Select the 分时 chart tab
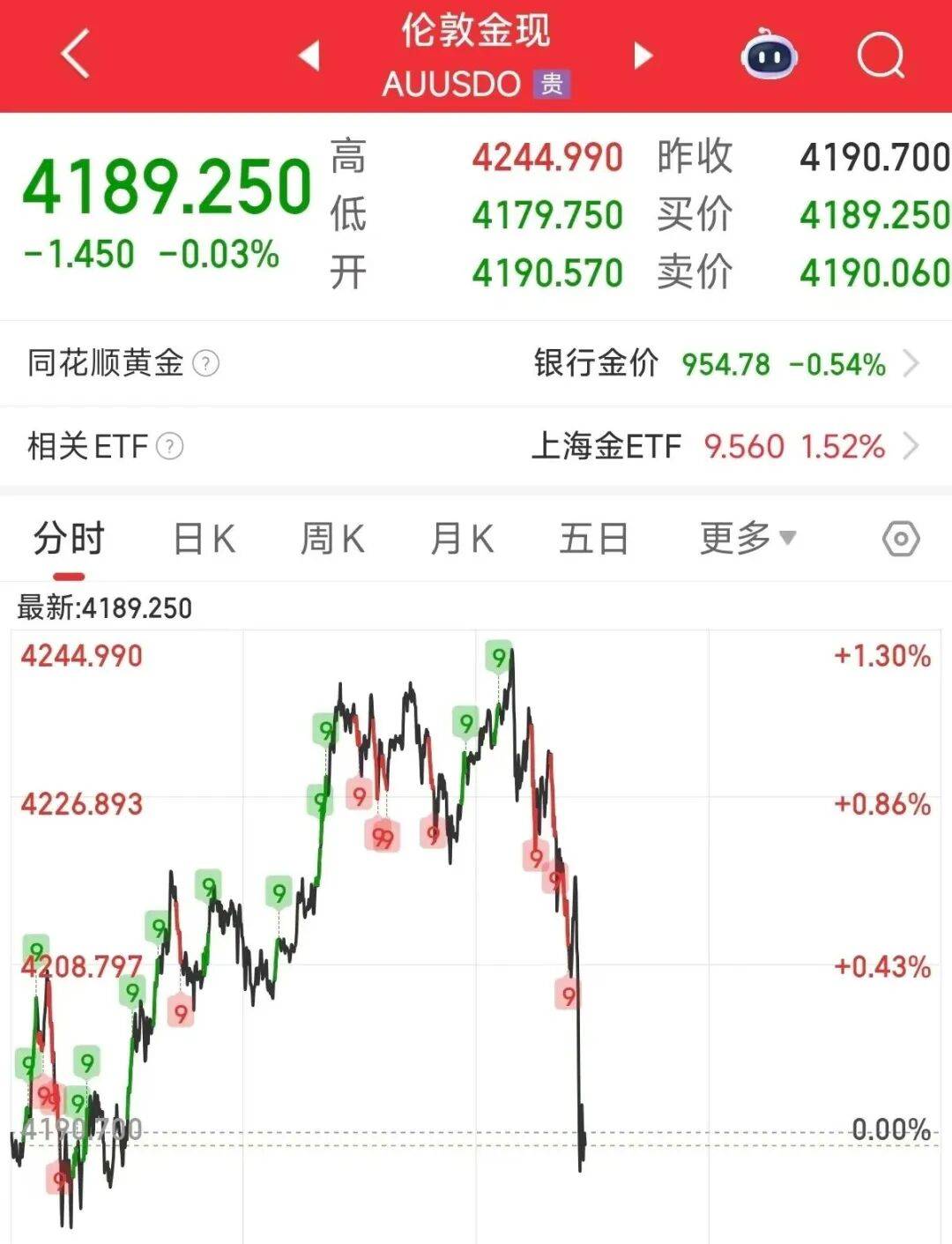952x1244 pixels. [x=69, y=538]
